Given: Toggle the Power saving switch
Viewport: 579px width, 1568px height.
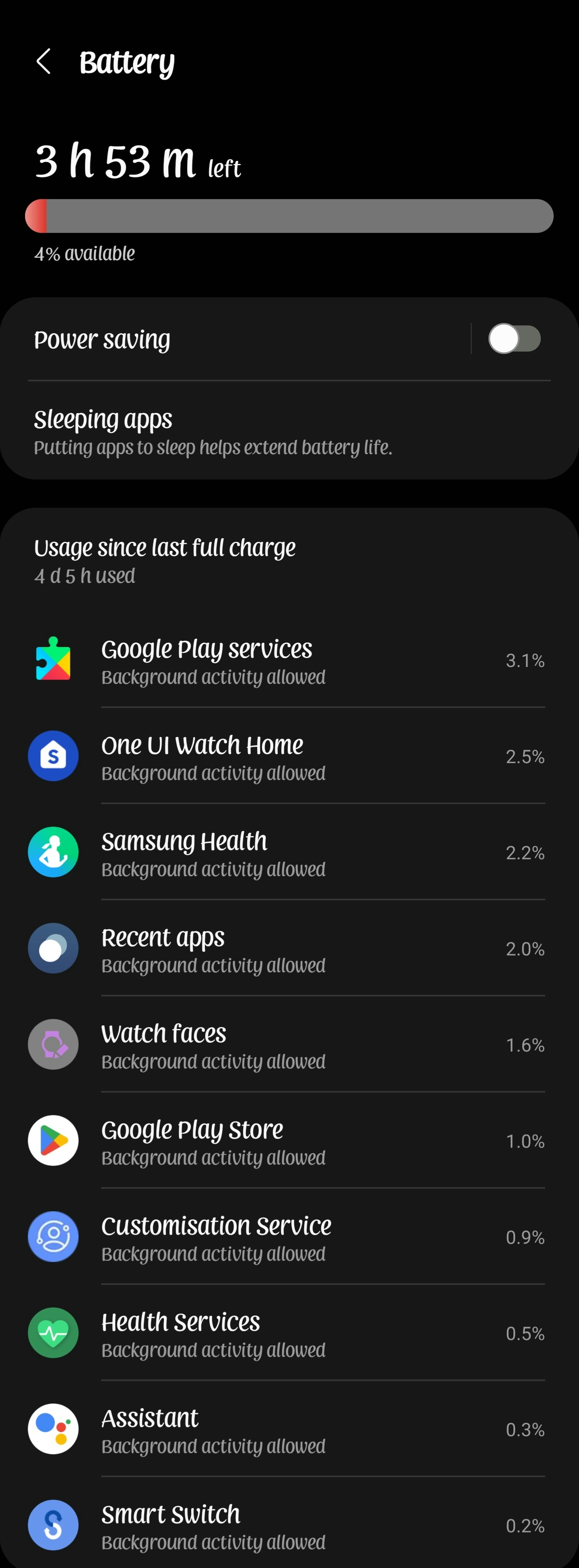Looking at the screenshot, I should [x=514, y=338].
